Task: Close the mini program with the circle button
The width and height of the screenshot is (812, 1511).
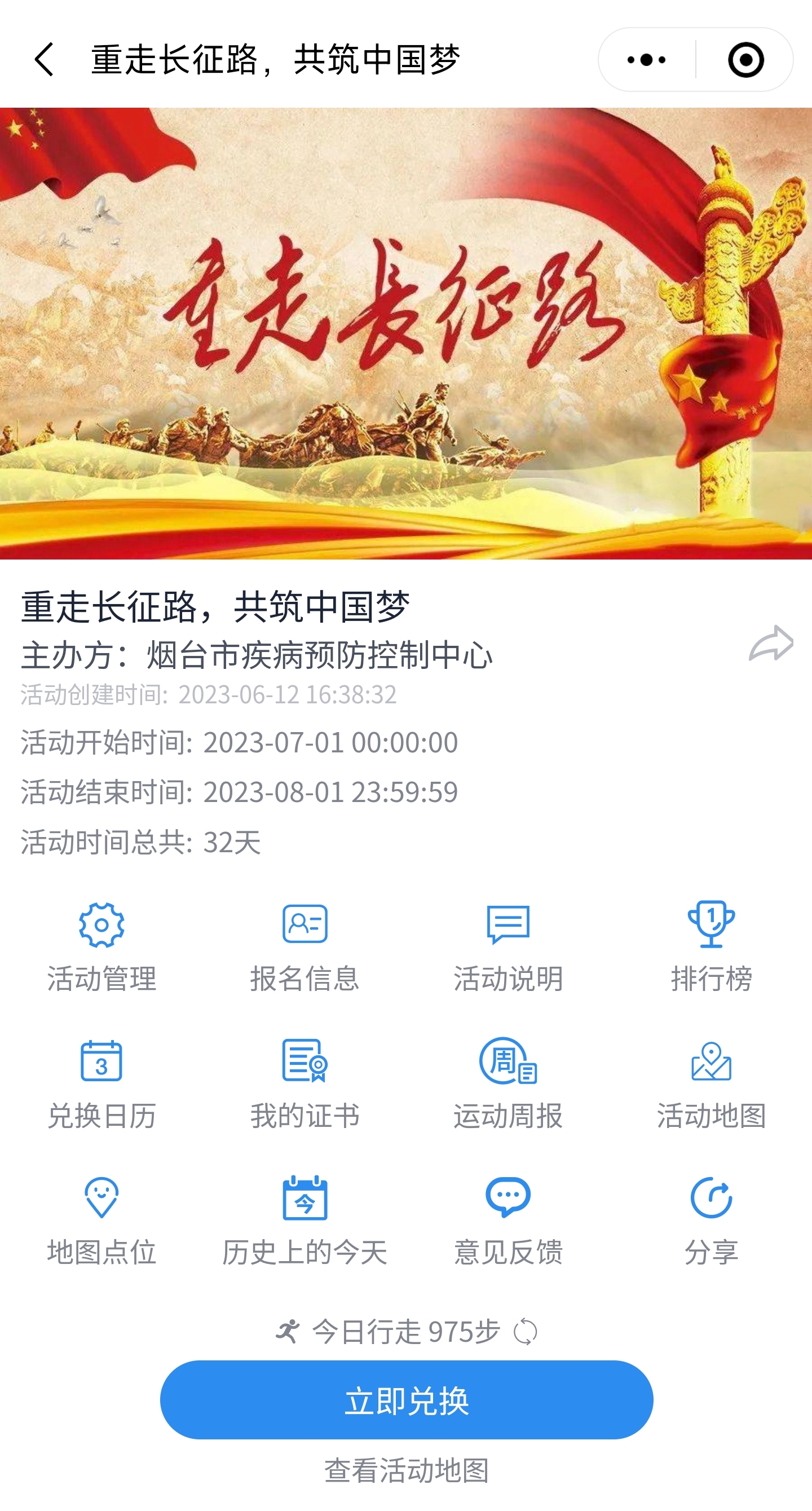Action: (x=746, y=59)
